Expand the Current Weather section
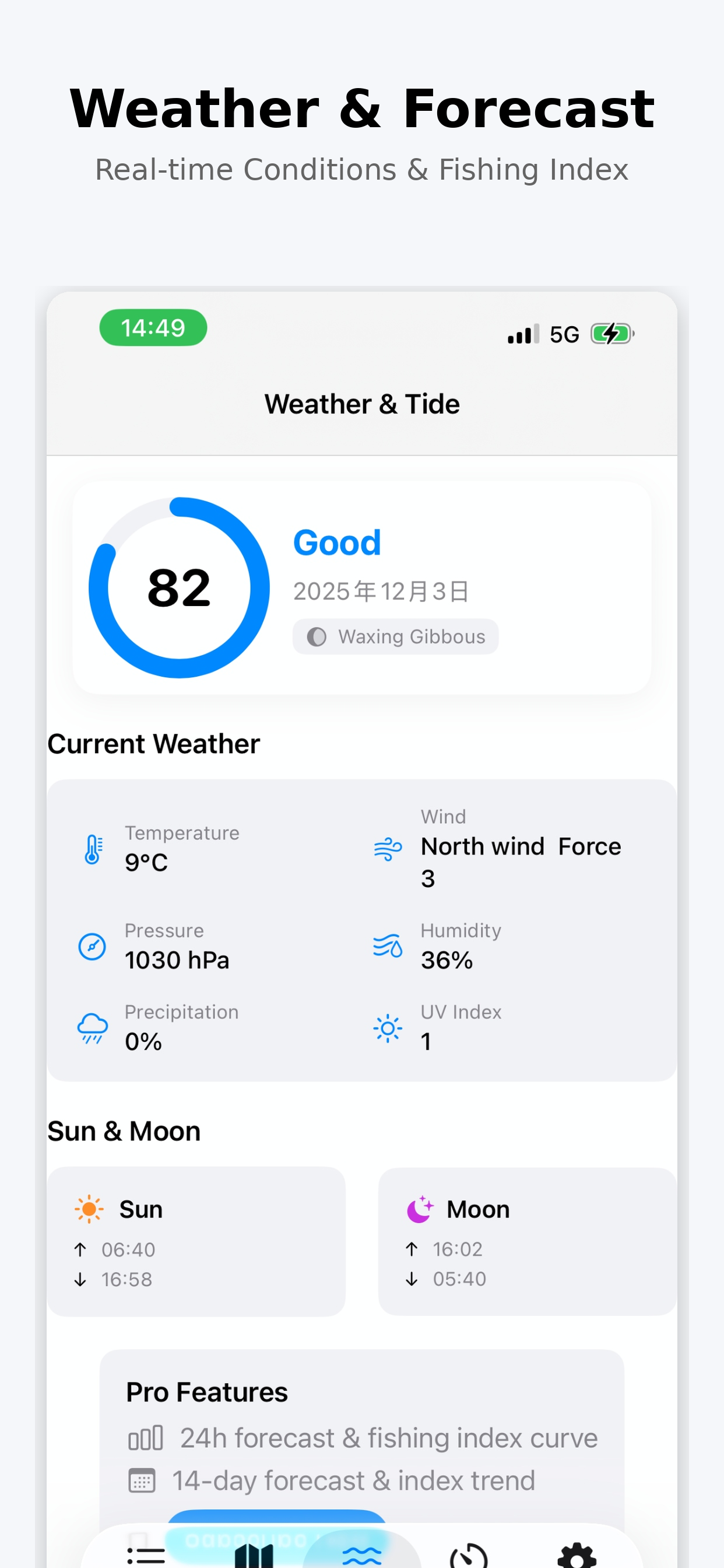Screen dimensions: 724x1568 (x=154, y=743)
